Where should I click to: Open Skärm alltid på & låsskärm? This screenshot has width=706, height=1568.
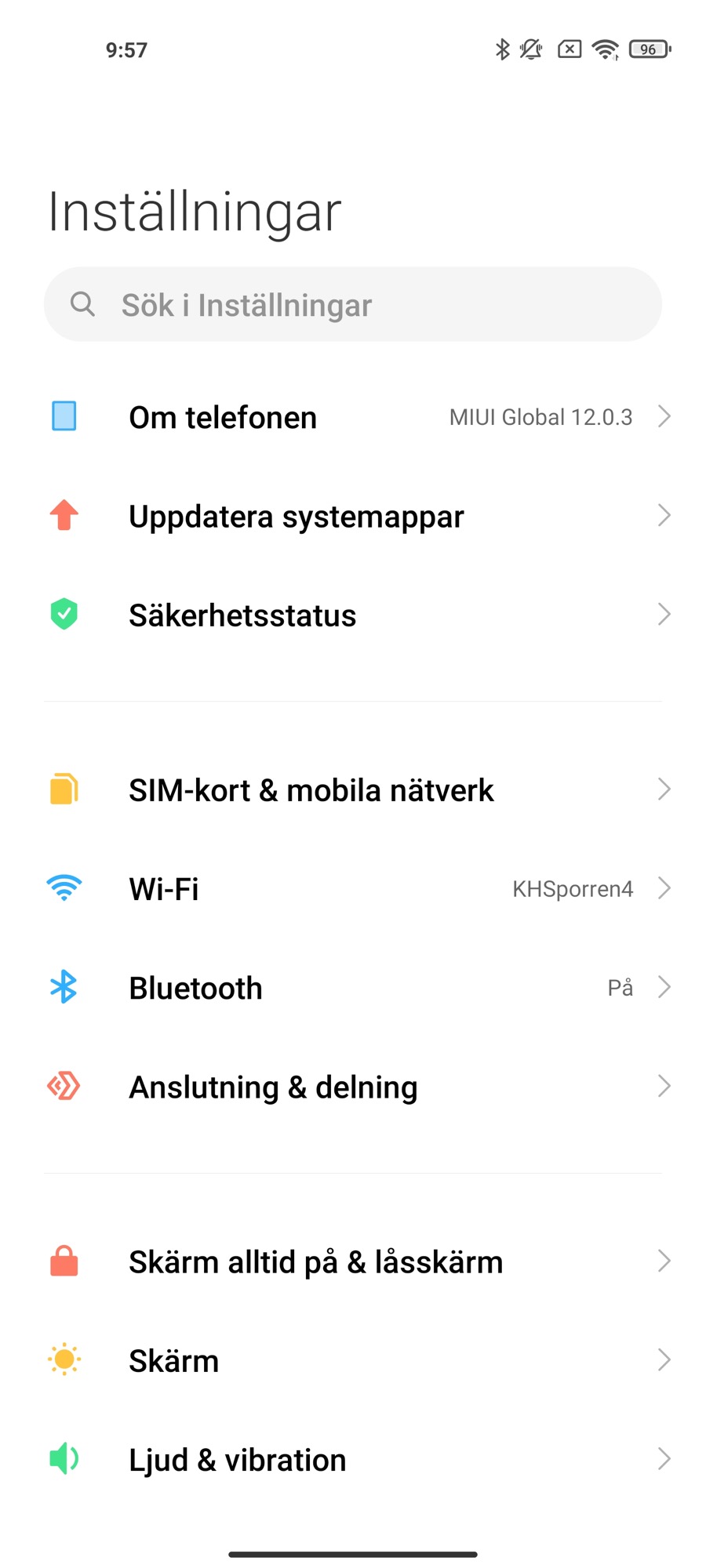click(353, 1262)
